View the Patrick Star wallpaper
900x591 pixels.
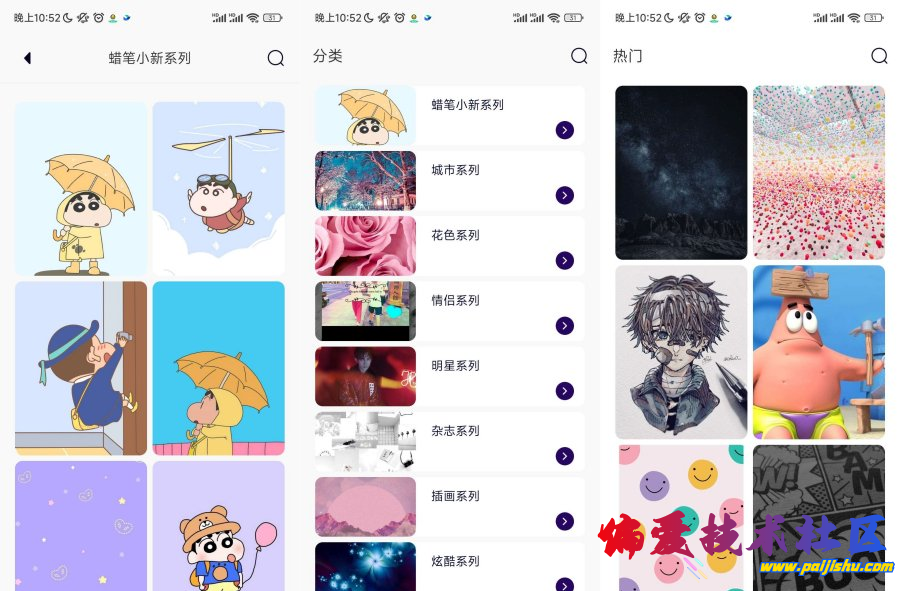pyautogui.click(x=819, y=352)
